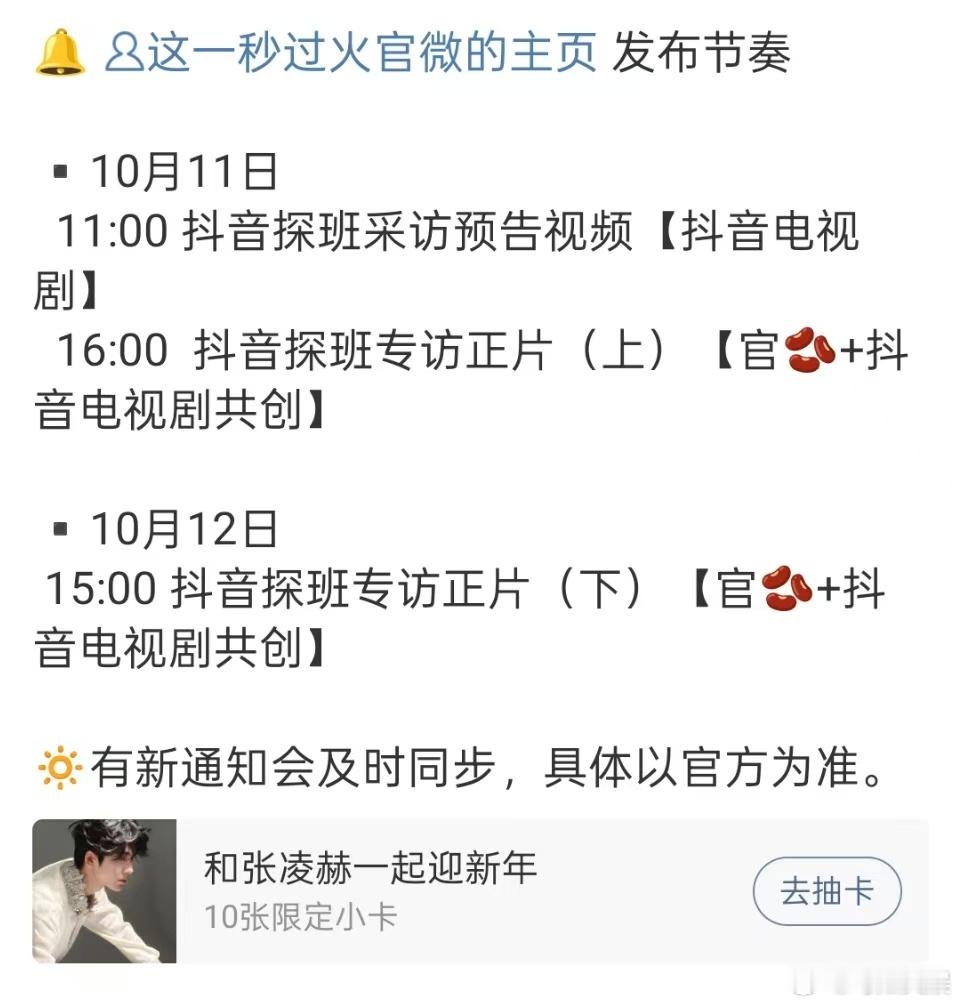960x1005 pixels.
Task: Click the bell notification icon
Action: pos(57,57)
